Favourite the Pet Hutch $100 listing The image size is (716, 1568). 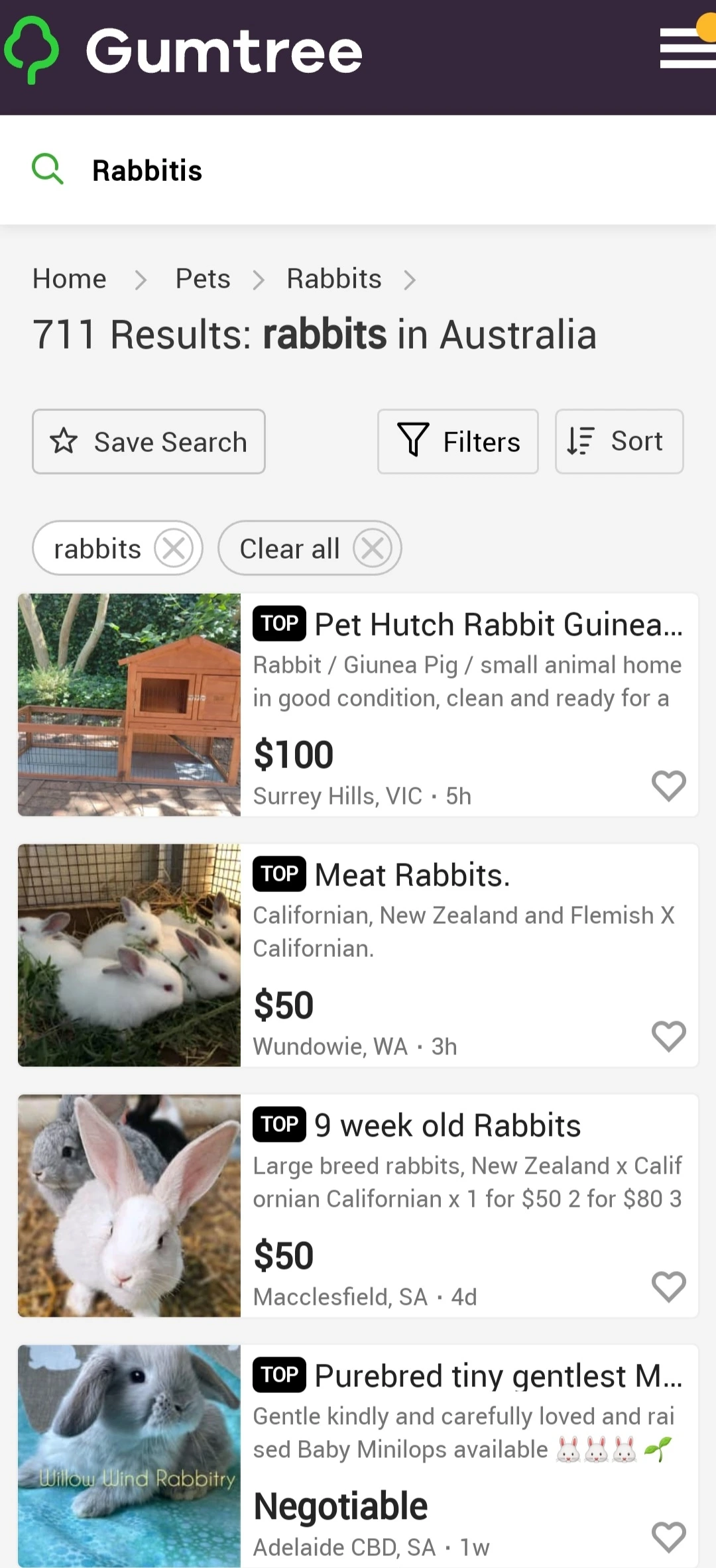click(668, 786)
